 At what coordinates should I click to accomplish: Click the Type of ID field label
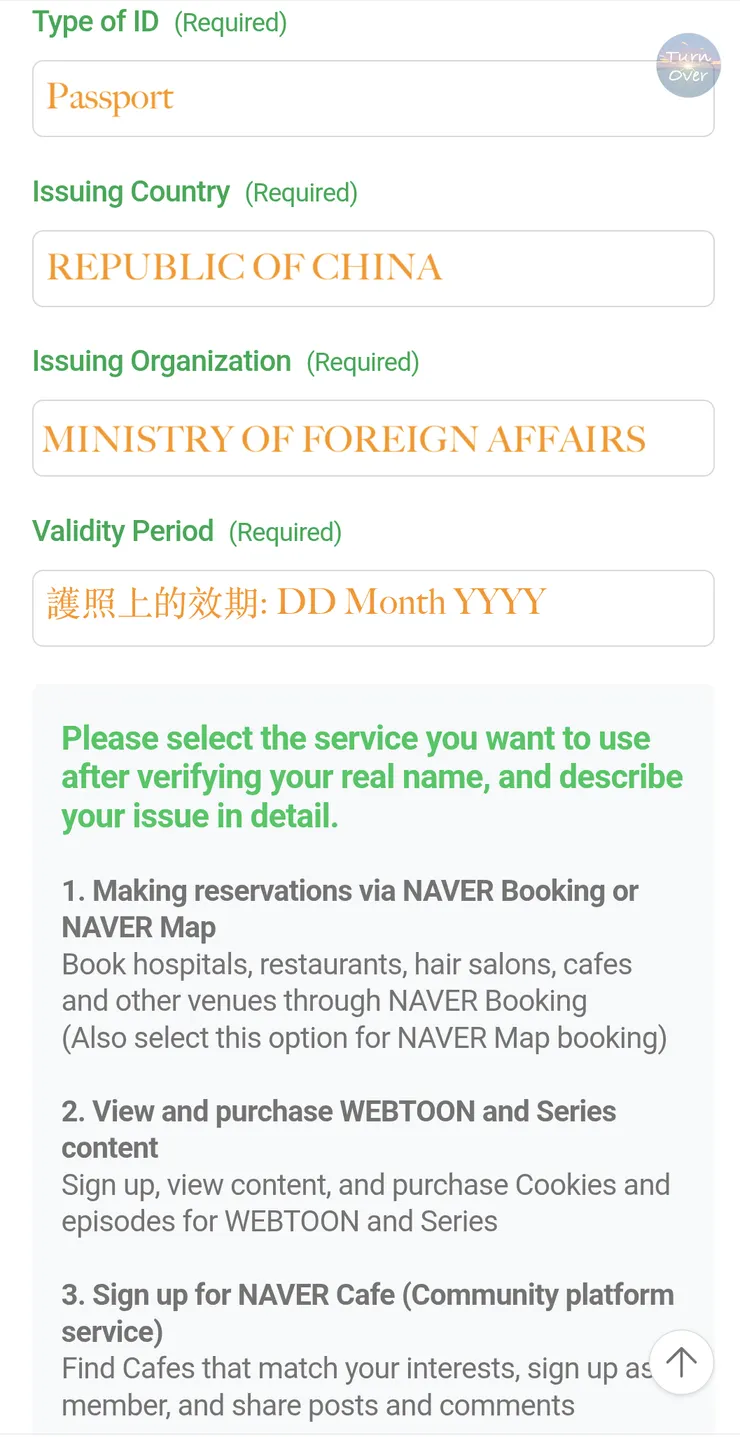point(95,21)
